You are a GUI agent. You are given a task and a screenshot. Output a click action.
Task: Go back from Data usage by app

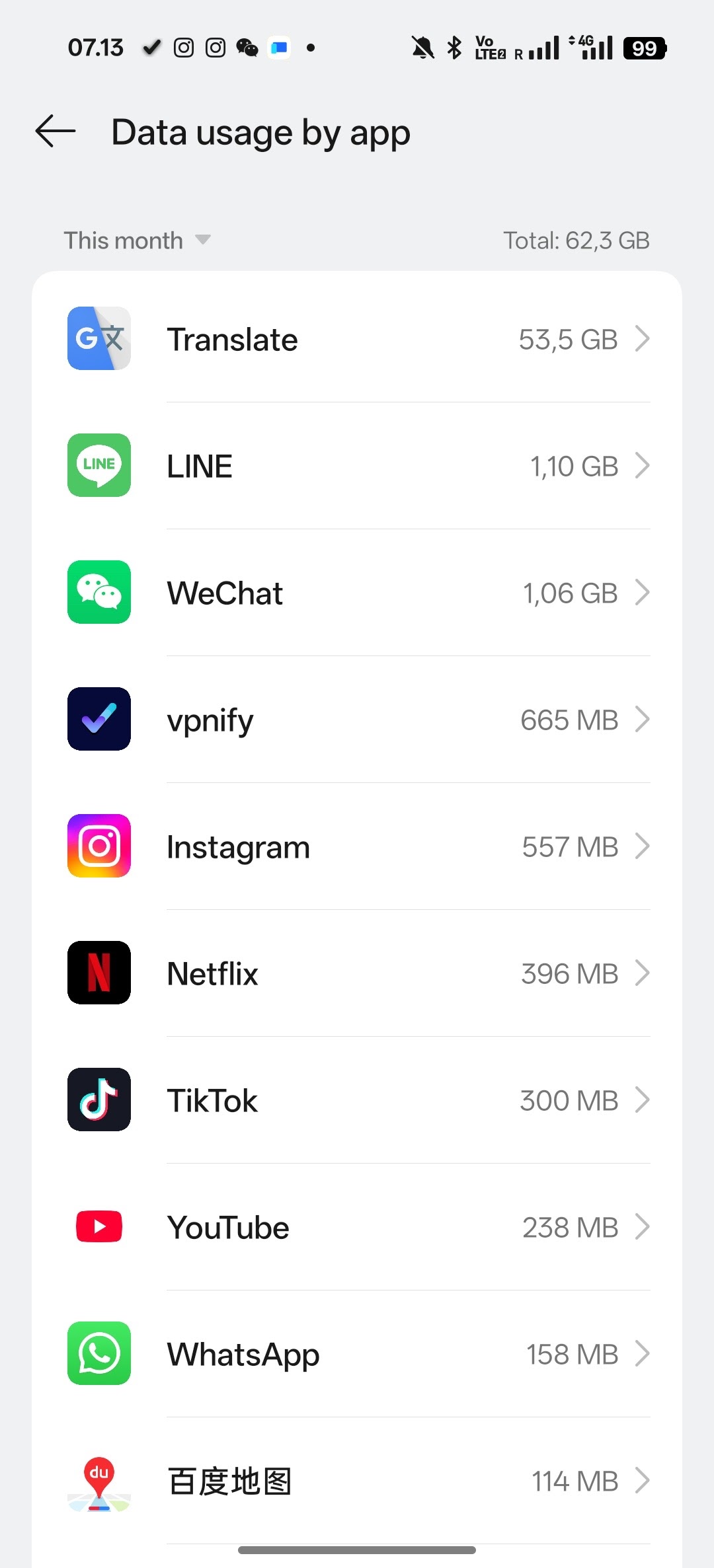(x=56, y=131)
